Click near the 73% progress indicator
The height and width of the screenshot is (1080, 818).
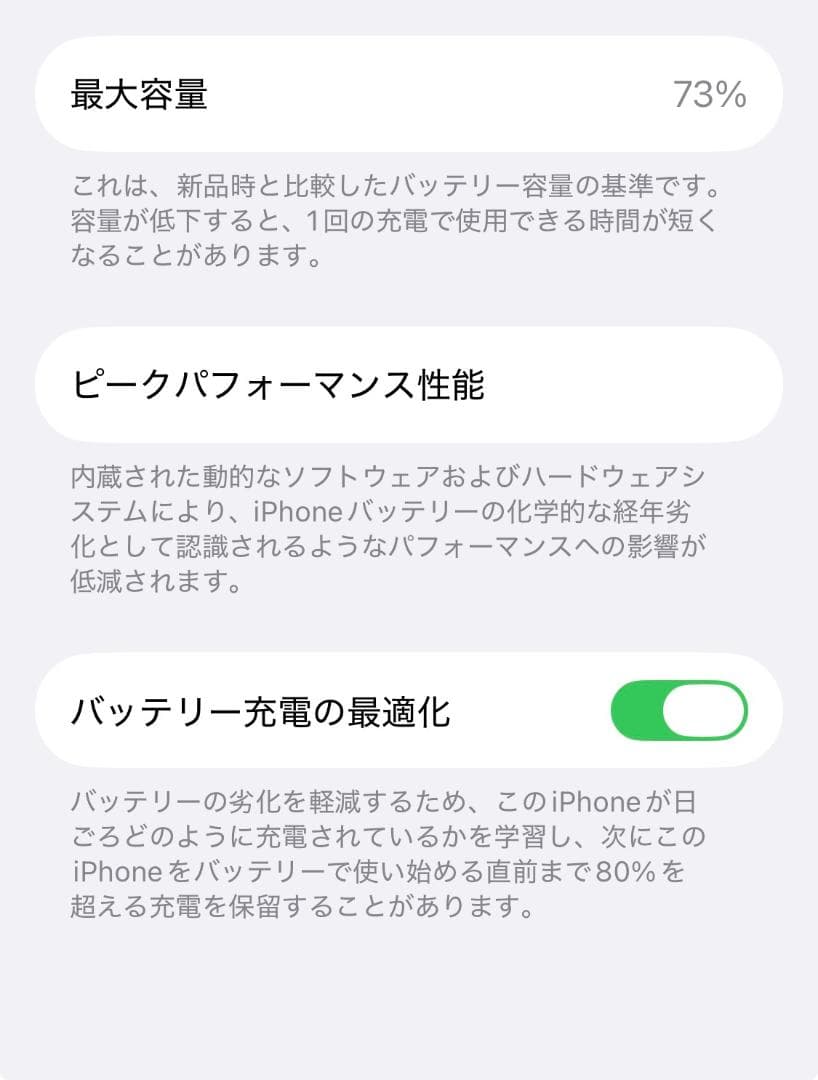(x=710, y=94)
